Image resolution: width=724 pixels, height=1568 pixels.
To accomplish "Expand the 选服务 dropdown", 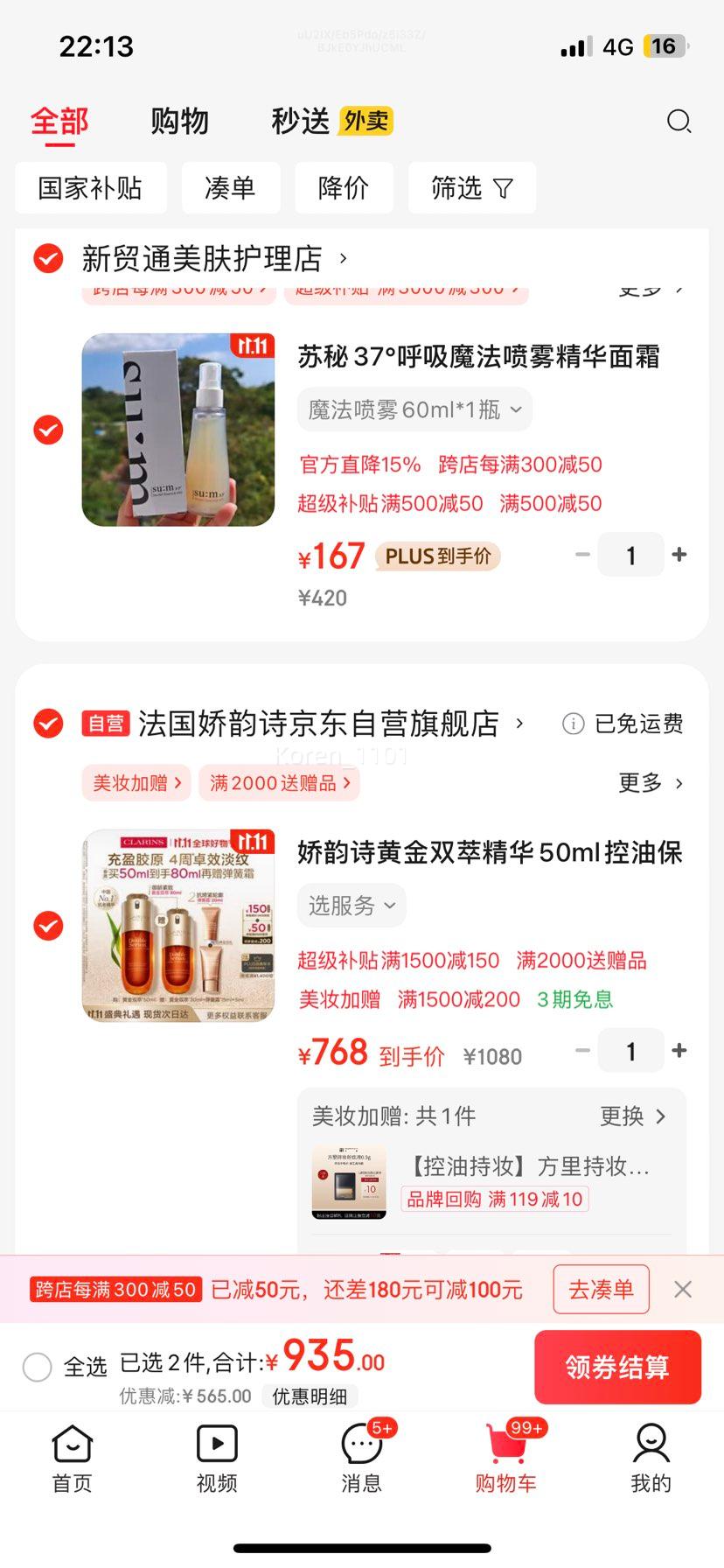I will [352, 906].
